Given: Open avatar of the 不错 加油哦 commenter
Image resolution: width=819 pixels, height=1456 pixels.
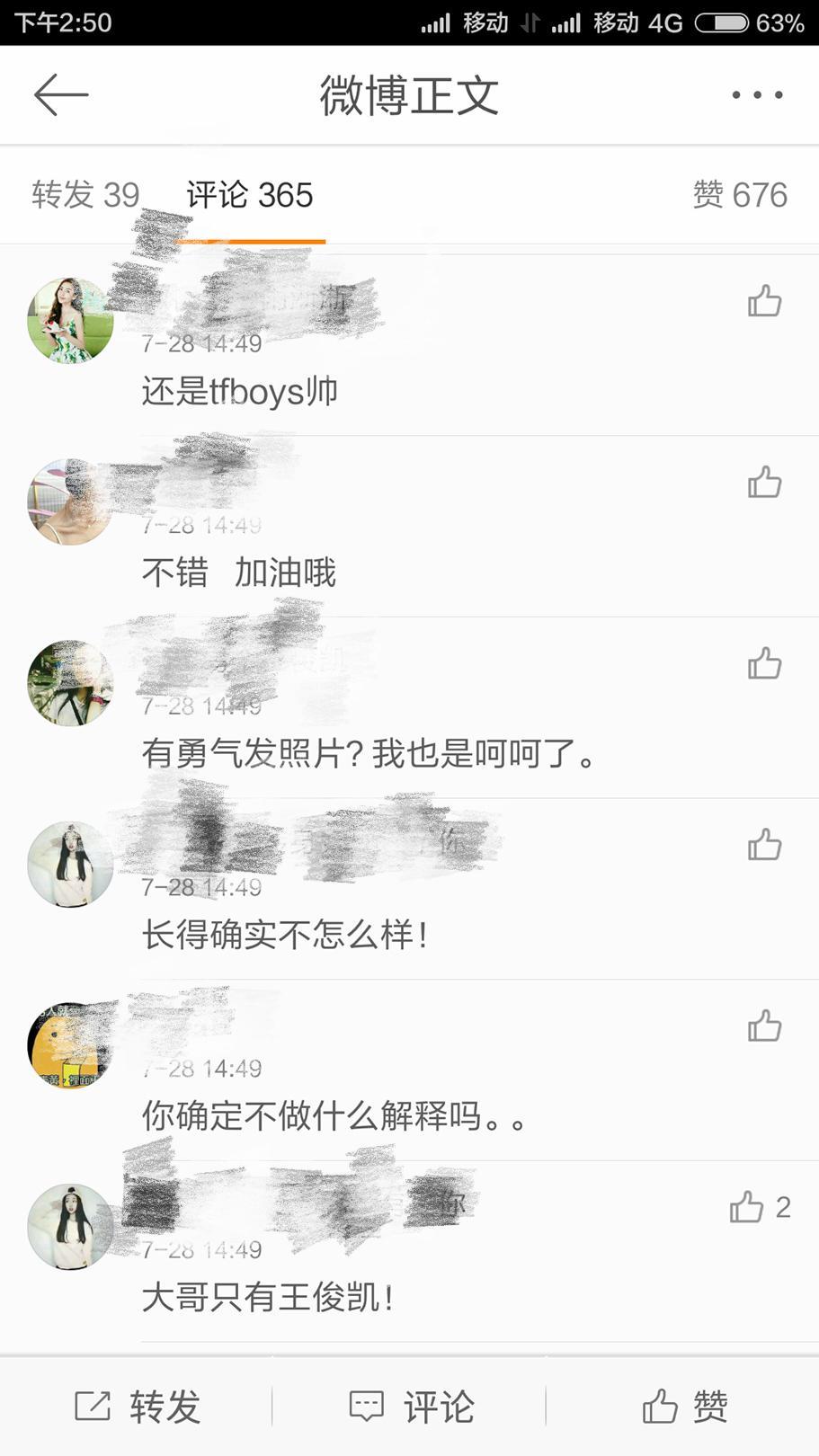Looking at the screenshot, I should pos(70,502).
